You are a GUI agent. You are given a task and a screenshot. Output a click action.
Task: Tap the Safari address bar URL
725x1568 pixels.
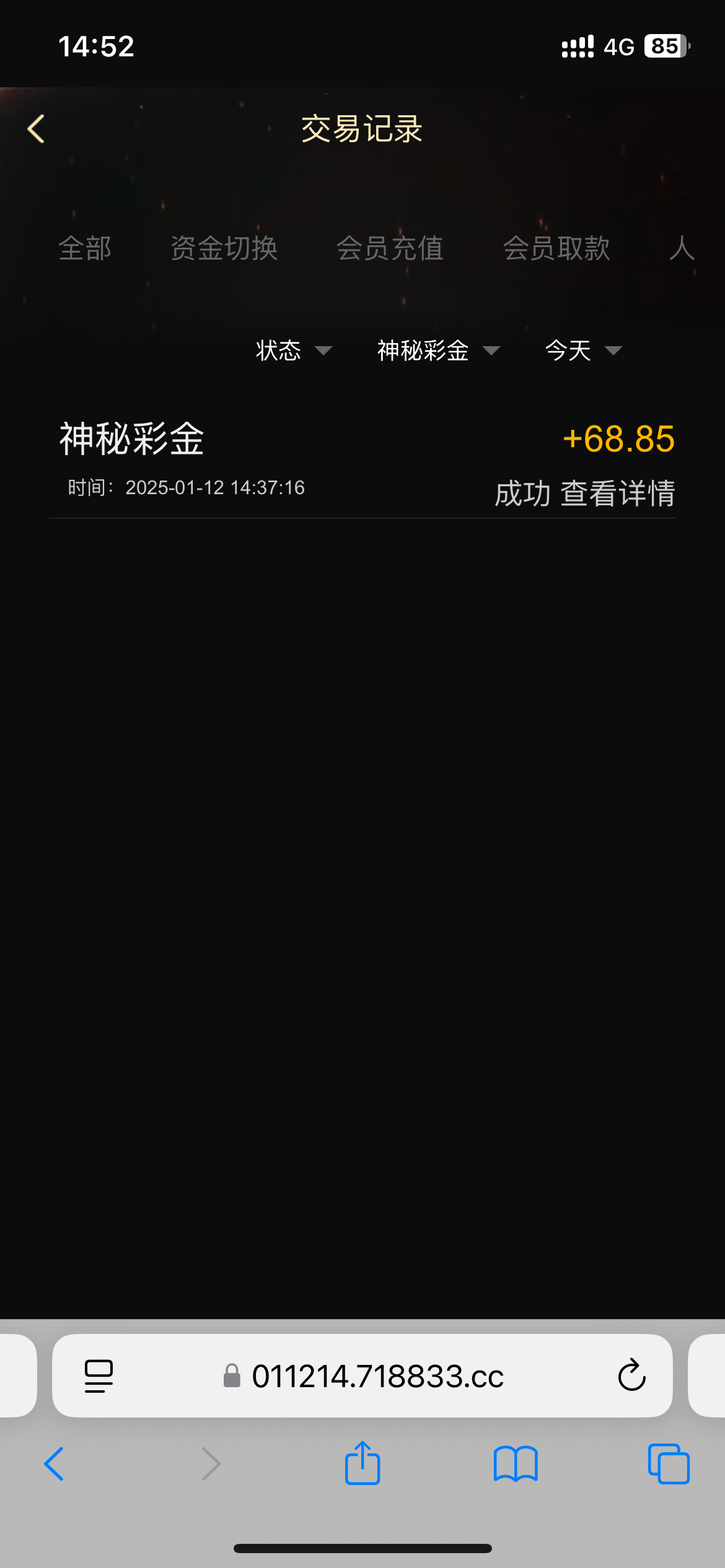(x=377, y=1376)
